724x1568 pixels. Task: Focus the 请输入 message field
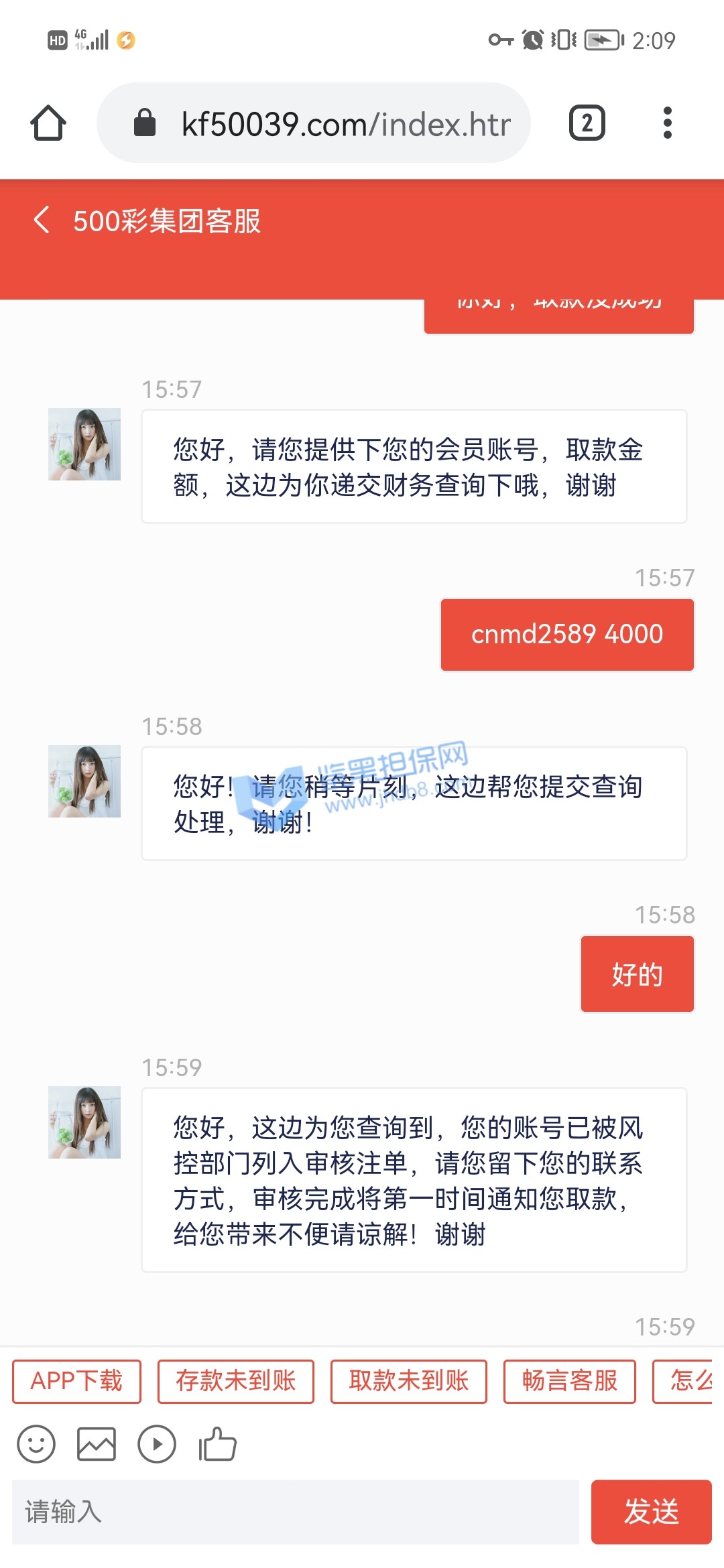[x=295, y=1512]
